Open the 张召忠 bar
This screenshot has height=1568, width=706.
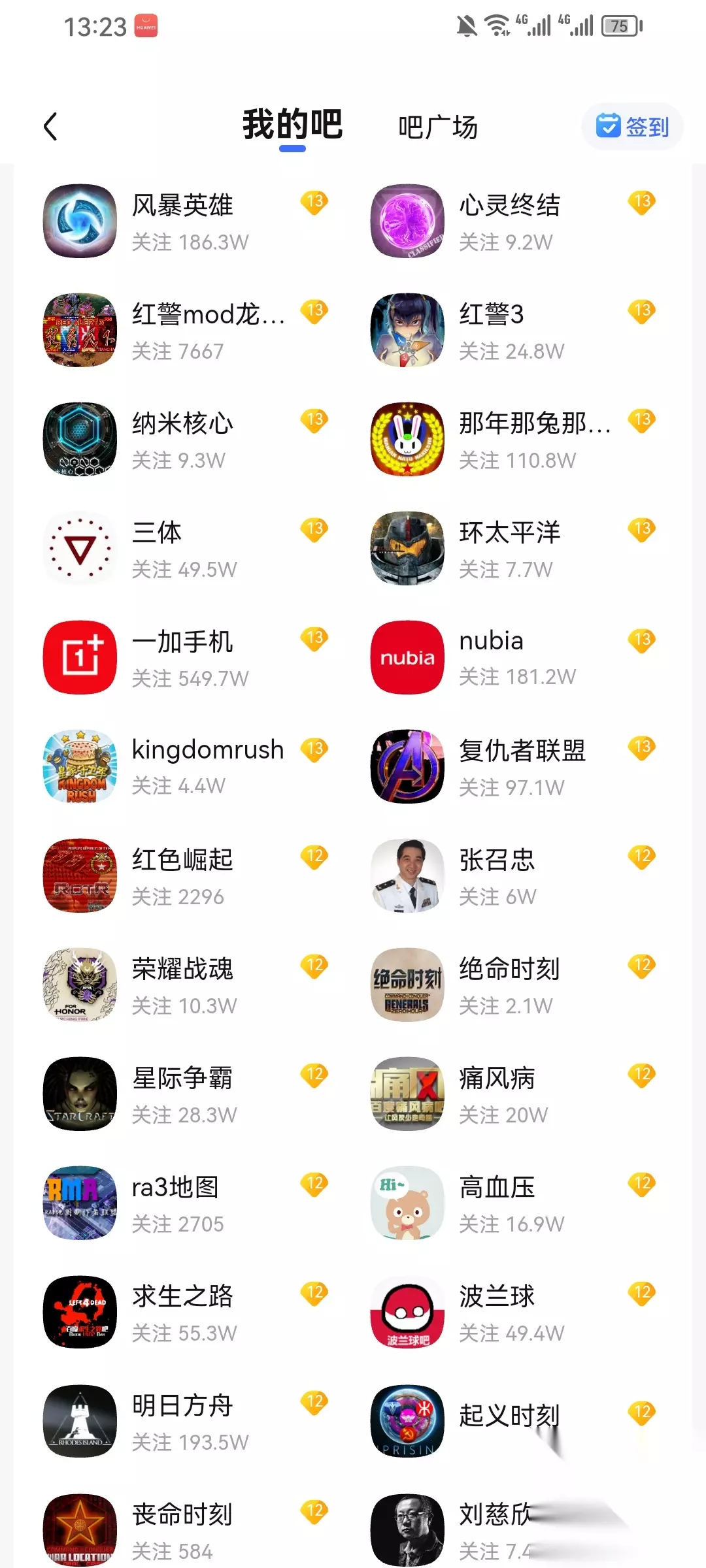click(513, 875)
